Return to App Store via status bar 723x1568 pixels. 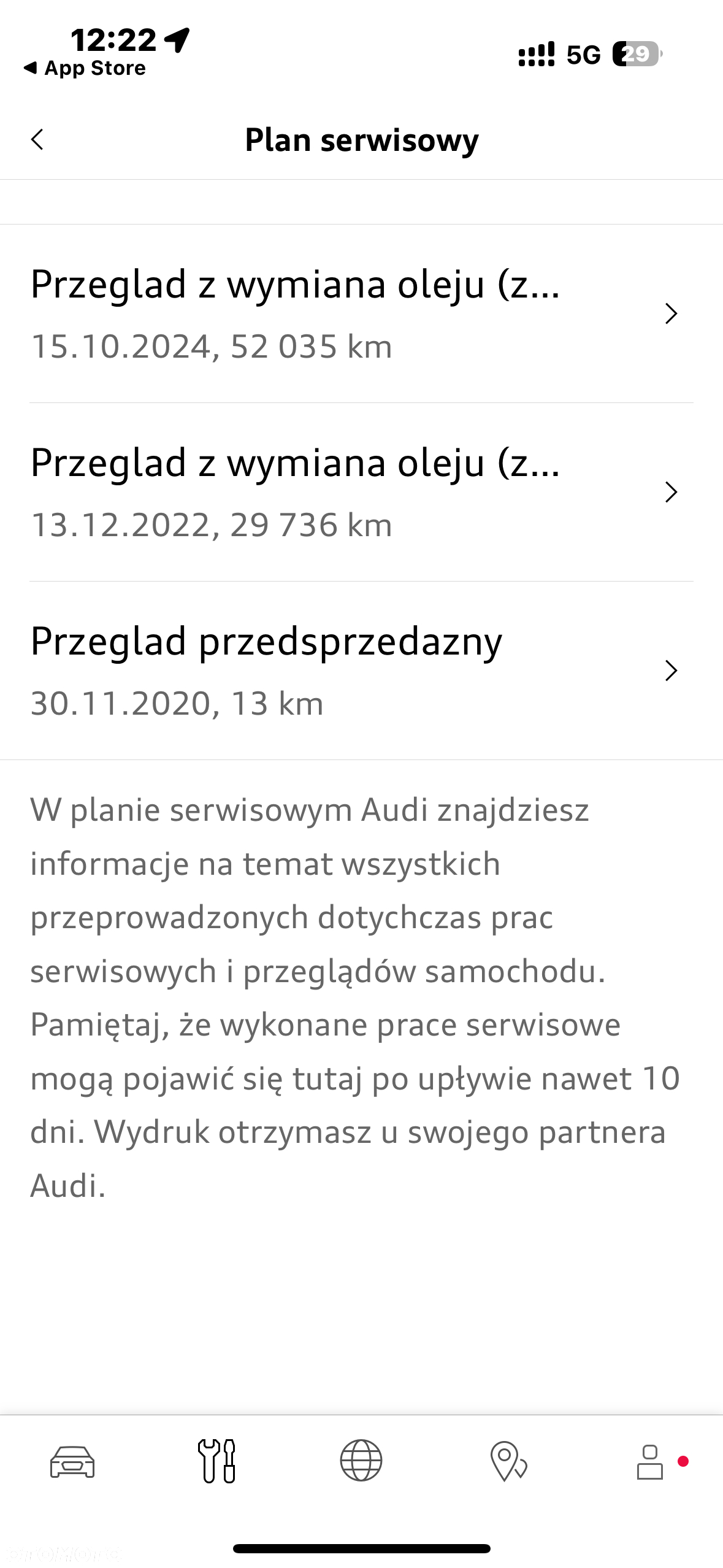[85, 68]
